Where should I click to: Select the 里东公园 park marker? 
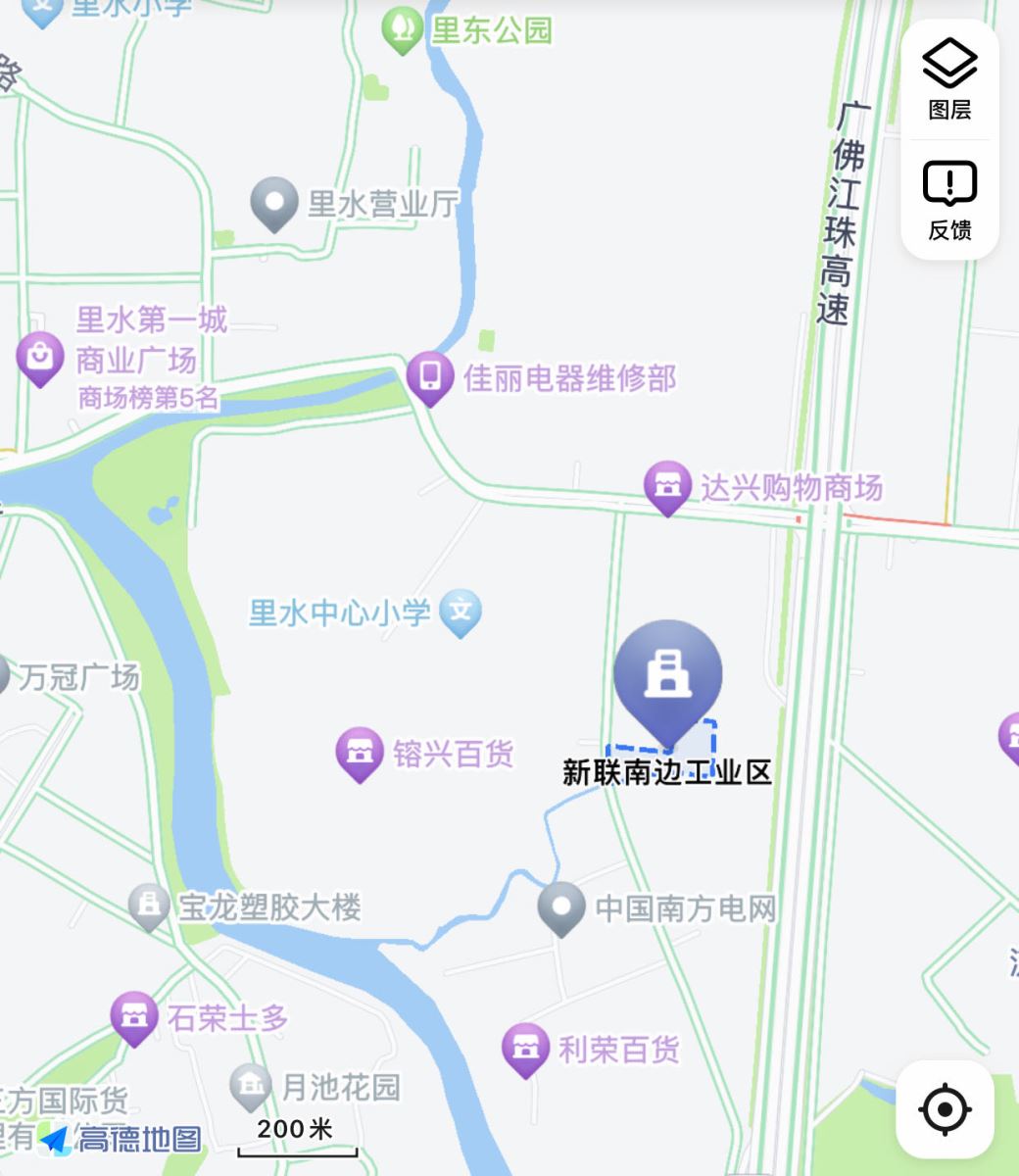pos(402,28)
